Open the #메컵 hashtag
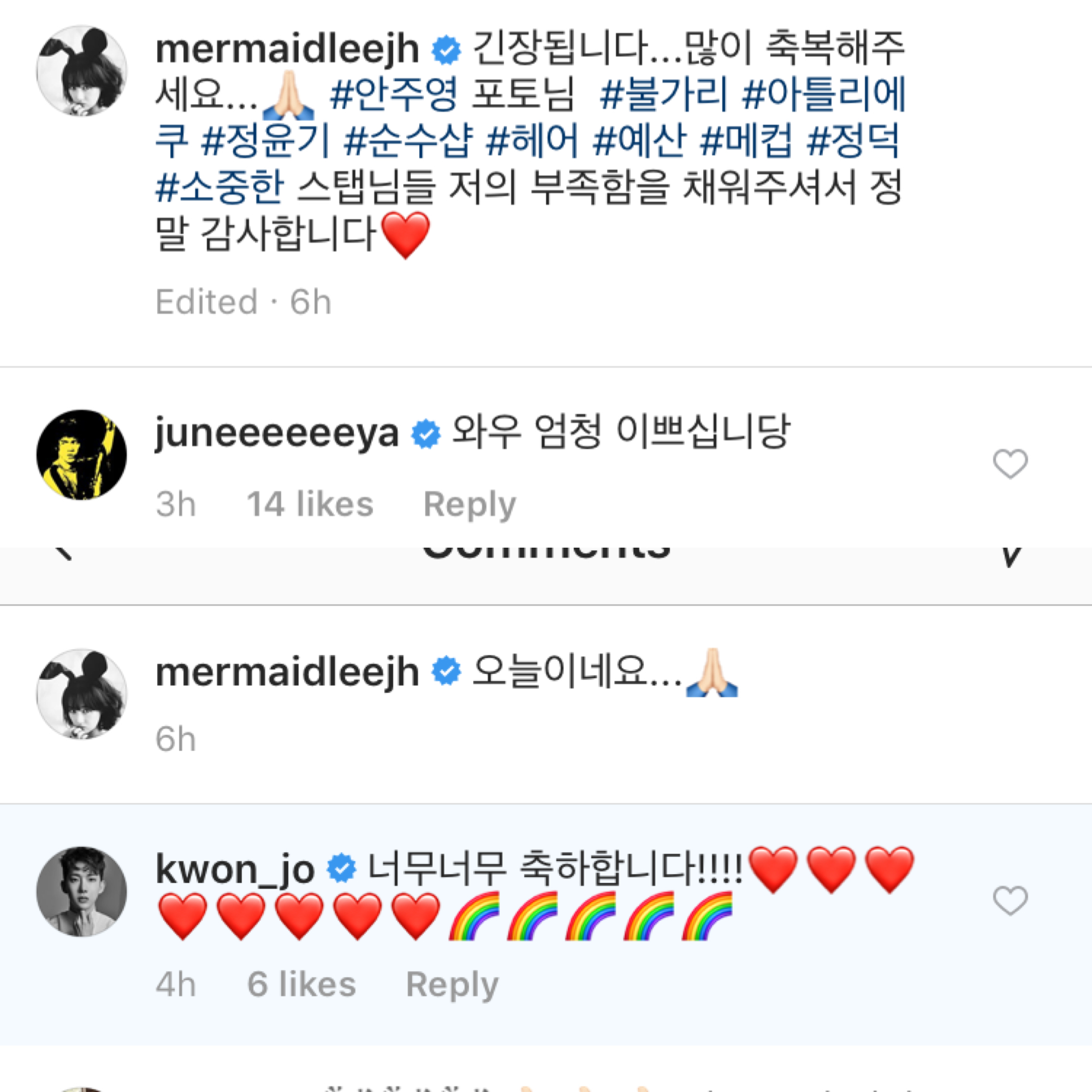The height and width of the screenshot is (1092, 1092). (746, 141)
